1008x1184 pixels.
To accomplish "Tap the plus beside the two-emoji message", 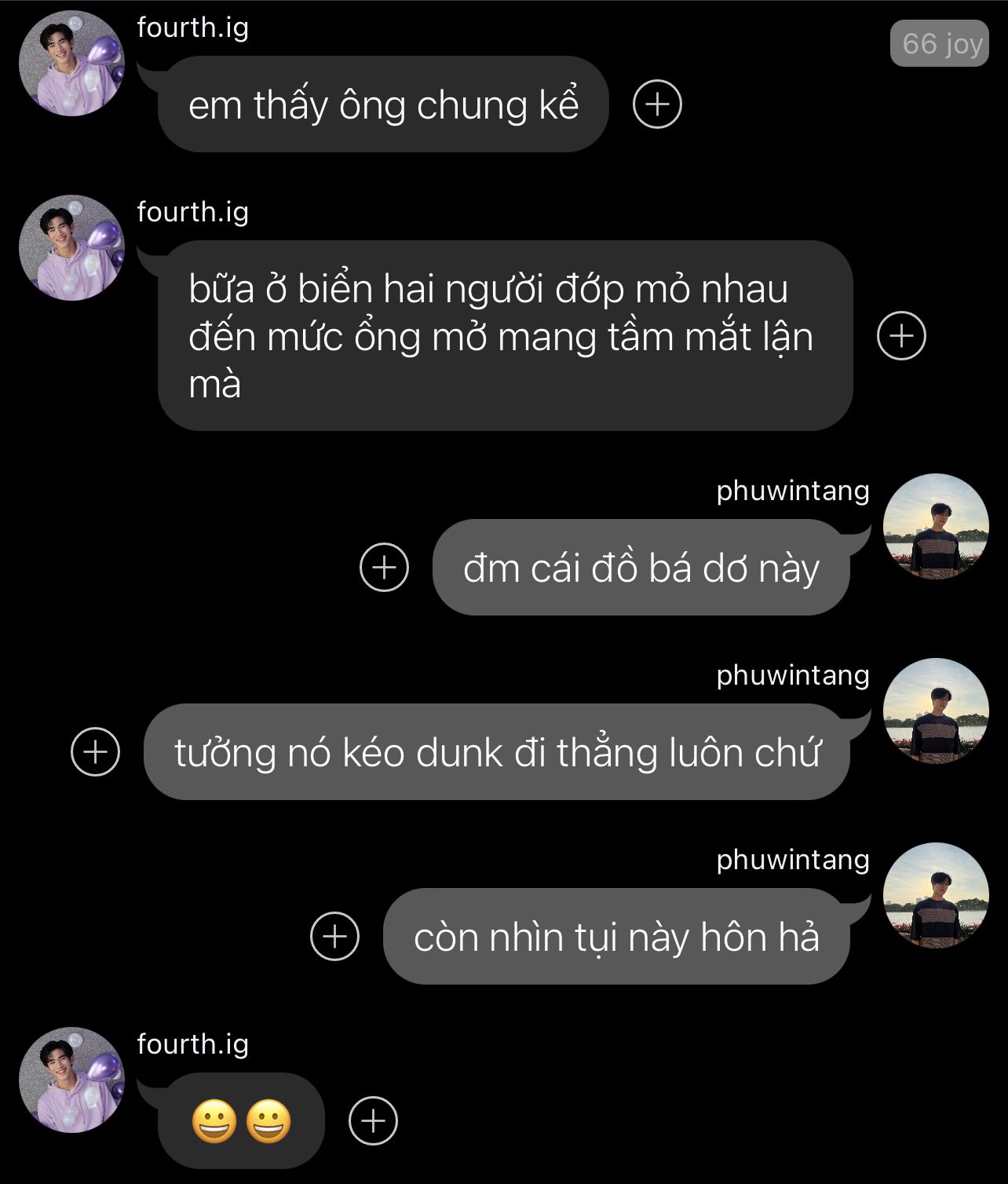I will point(373,1120).
